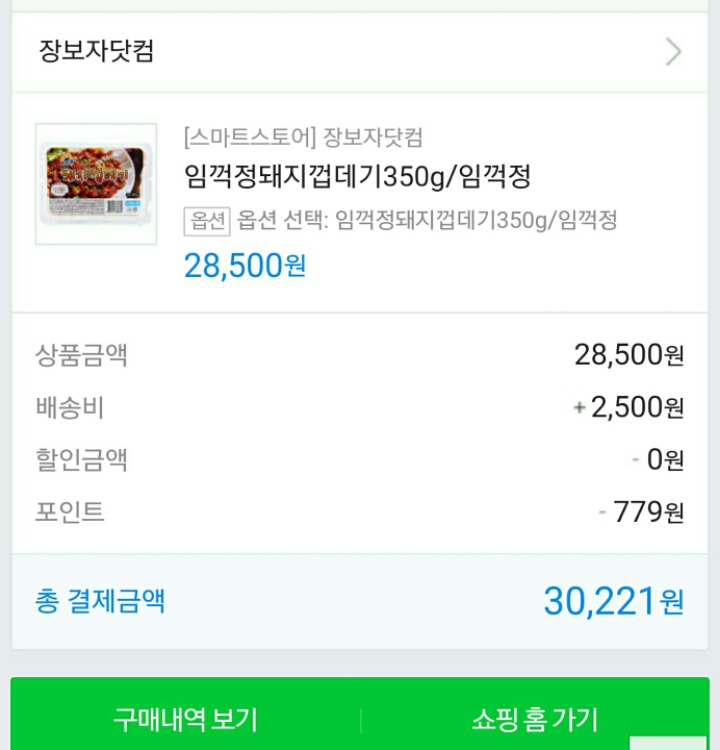This screenshot has height=750, width=720.
Task: Open the 장보자닷컴 store row
Action: (x=360, y=52)
